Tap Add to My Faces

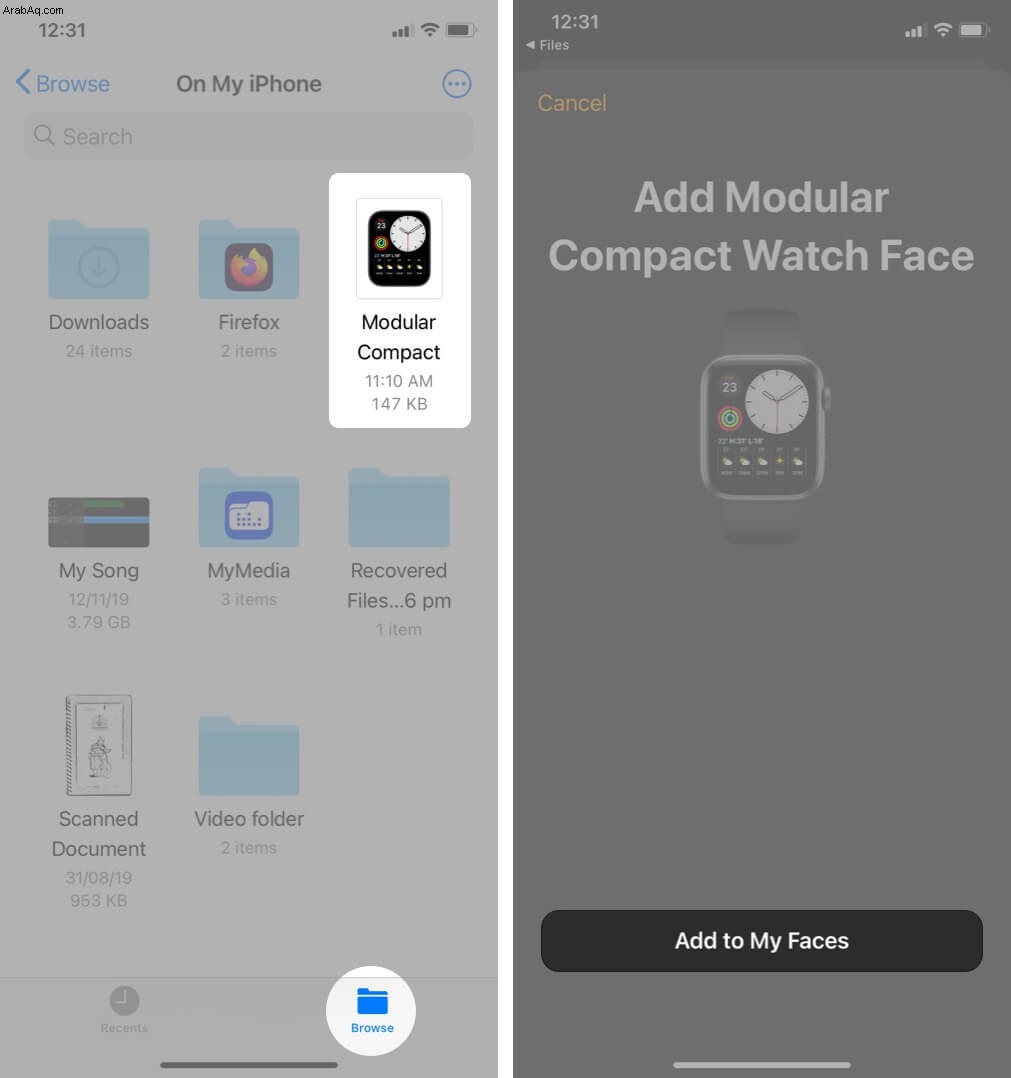point(761,941)
